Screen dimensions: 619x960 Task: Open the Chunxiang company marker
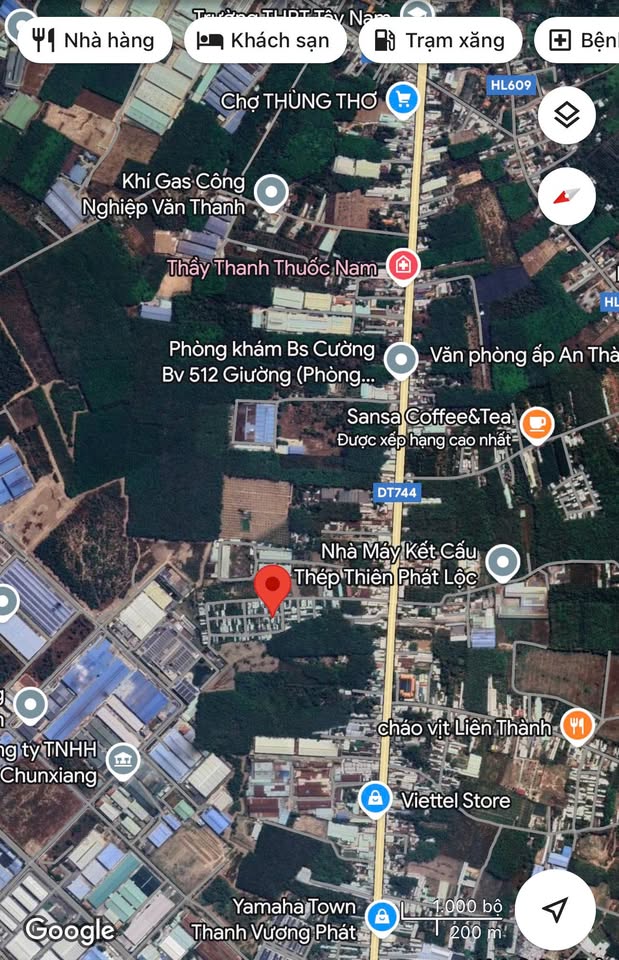coord(123,760)
